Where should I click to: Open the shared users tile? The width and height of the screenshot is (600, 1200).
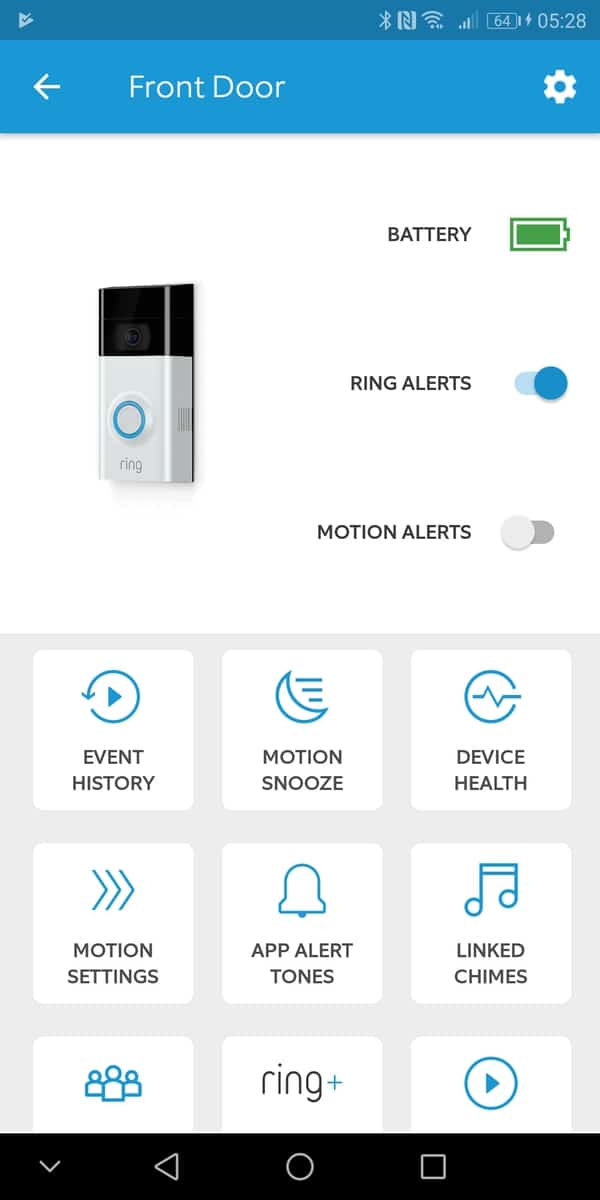coord(113,1084)
